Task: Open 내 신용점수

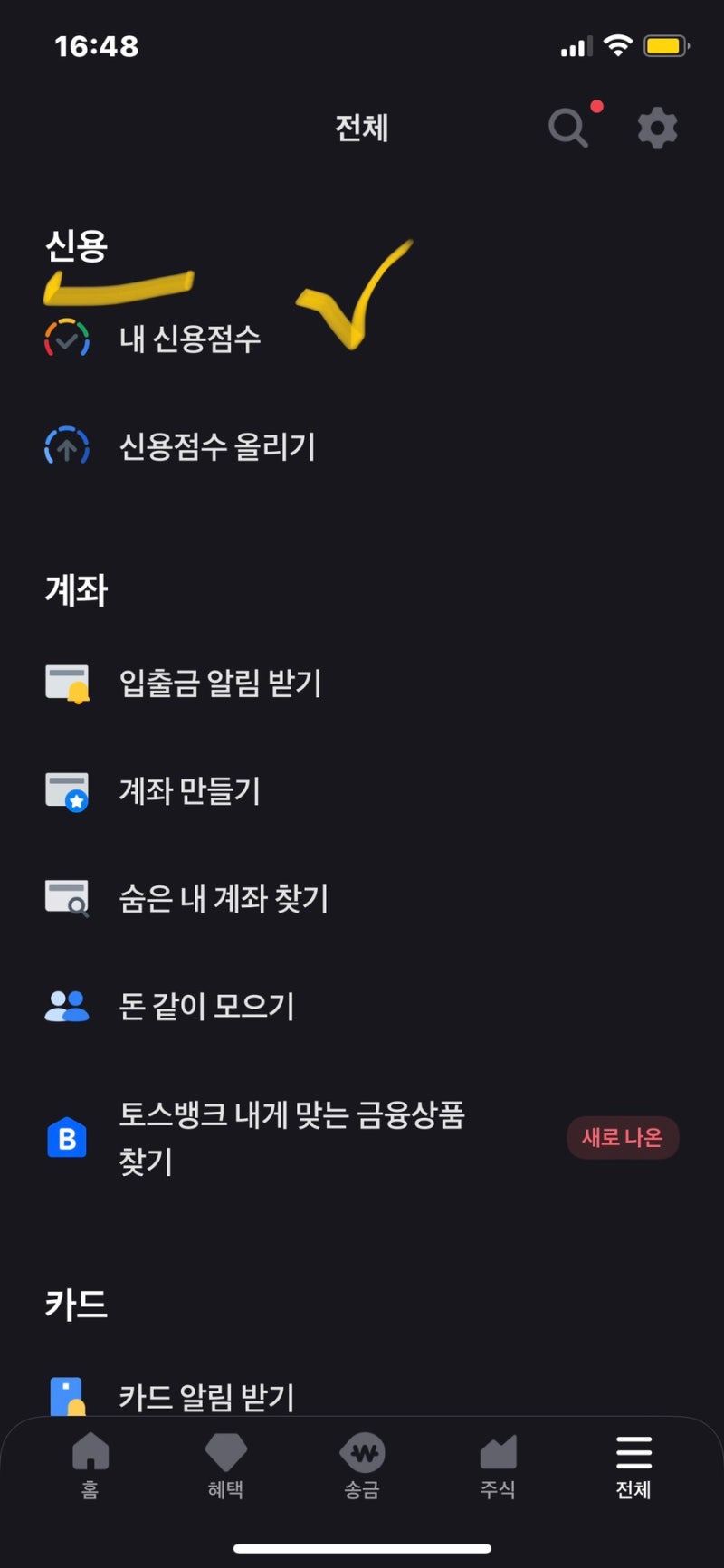Action: click(x=362, y=339)
